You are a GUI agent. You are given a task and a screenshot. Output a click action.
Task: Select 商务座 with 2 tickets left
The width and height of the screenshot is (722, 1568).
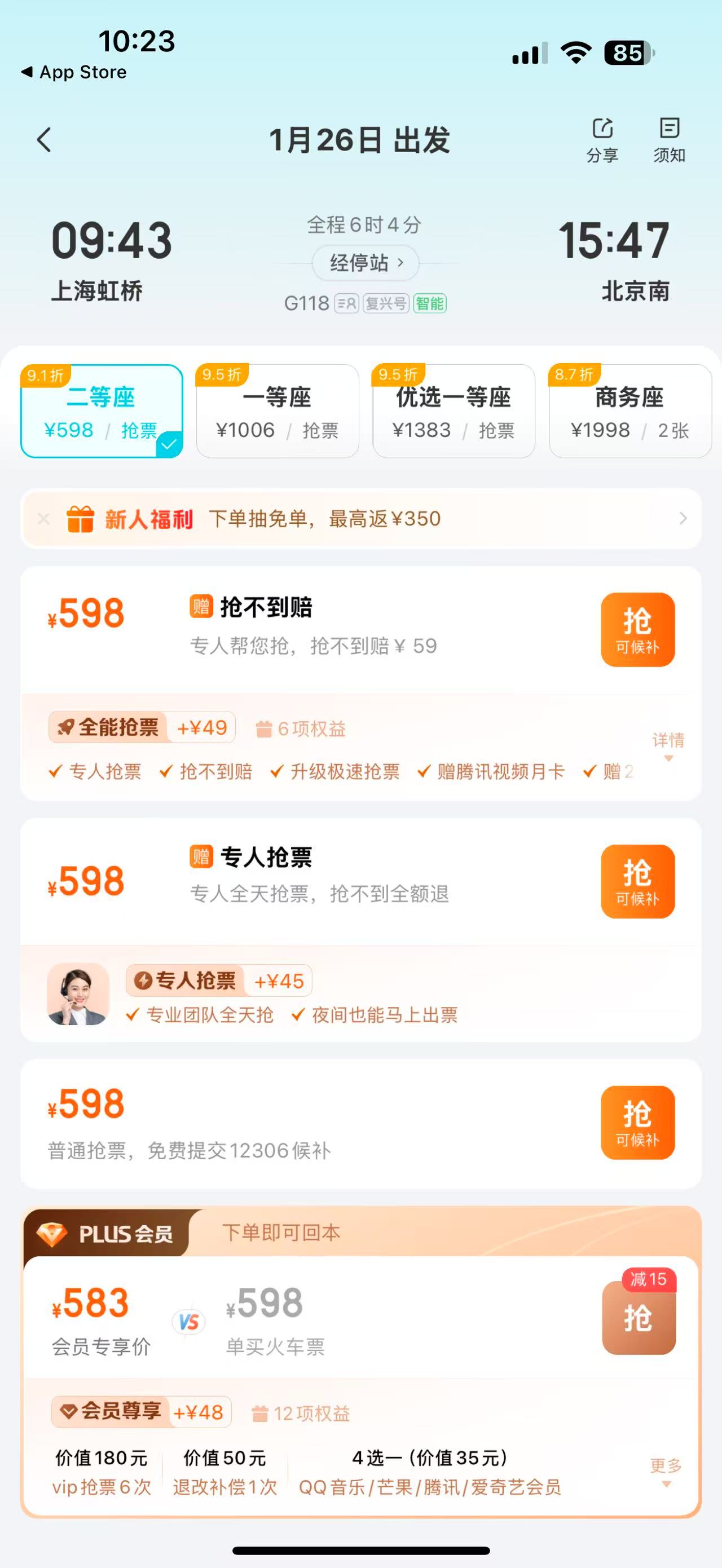[x=630, y=412]
